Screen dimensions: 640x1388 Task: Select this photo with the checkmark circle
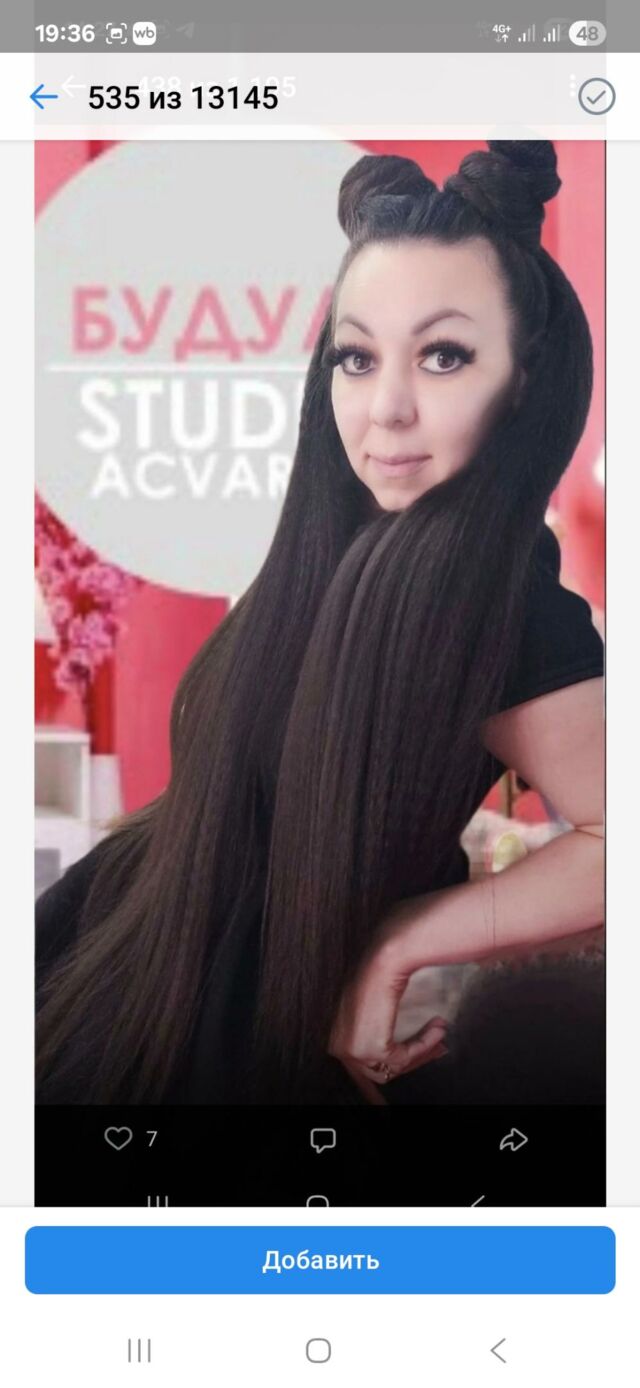(597, 97)
